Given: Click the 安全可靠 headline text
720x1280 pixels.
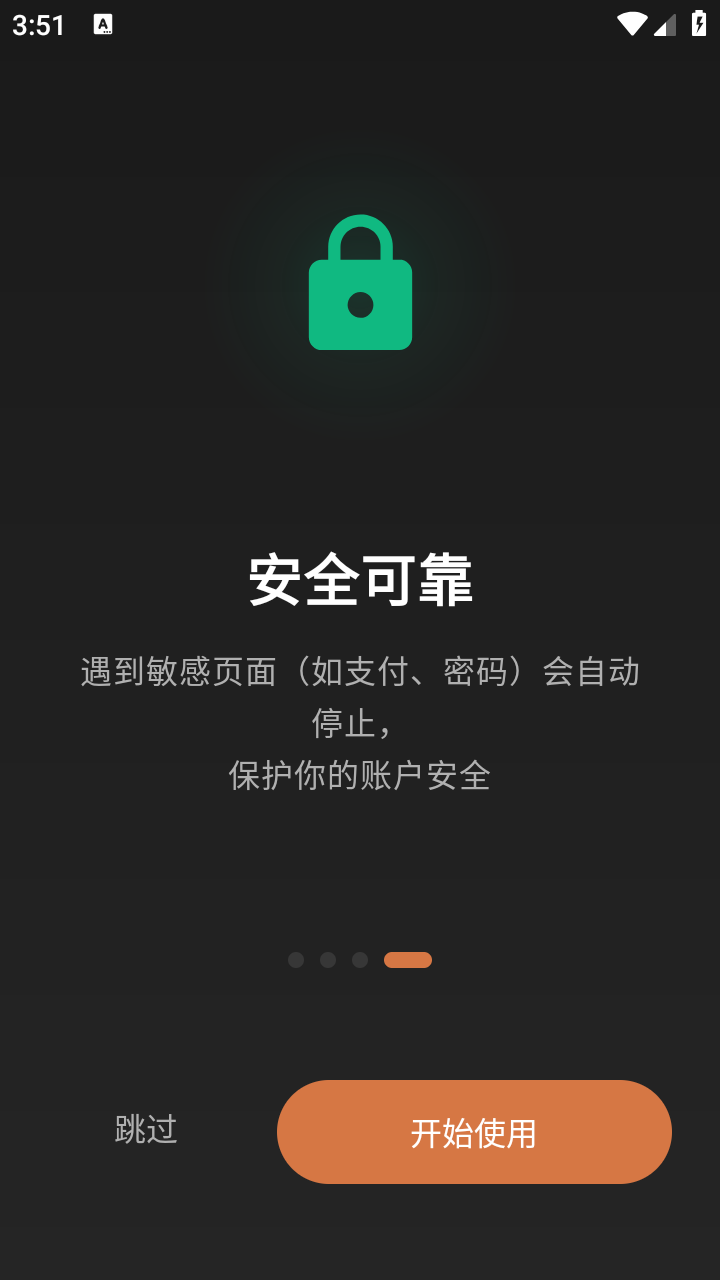Looking at the screenshot, I should click(360, 580).
